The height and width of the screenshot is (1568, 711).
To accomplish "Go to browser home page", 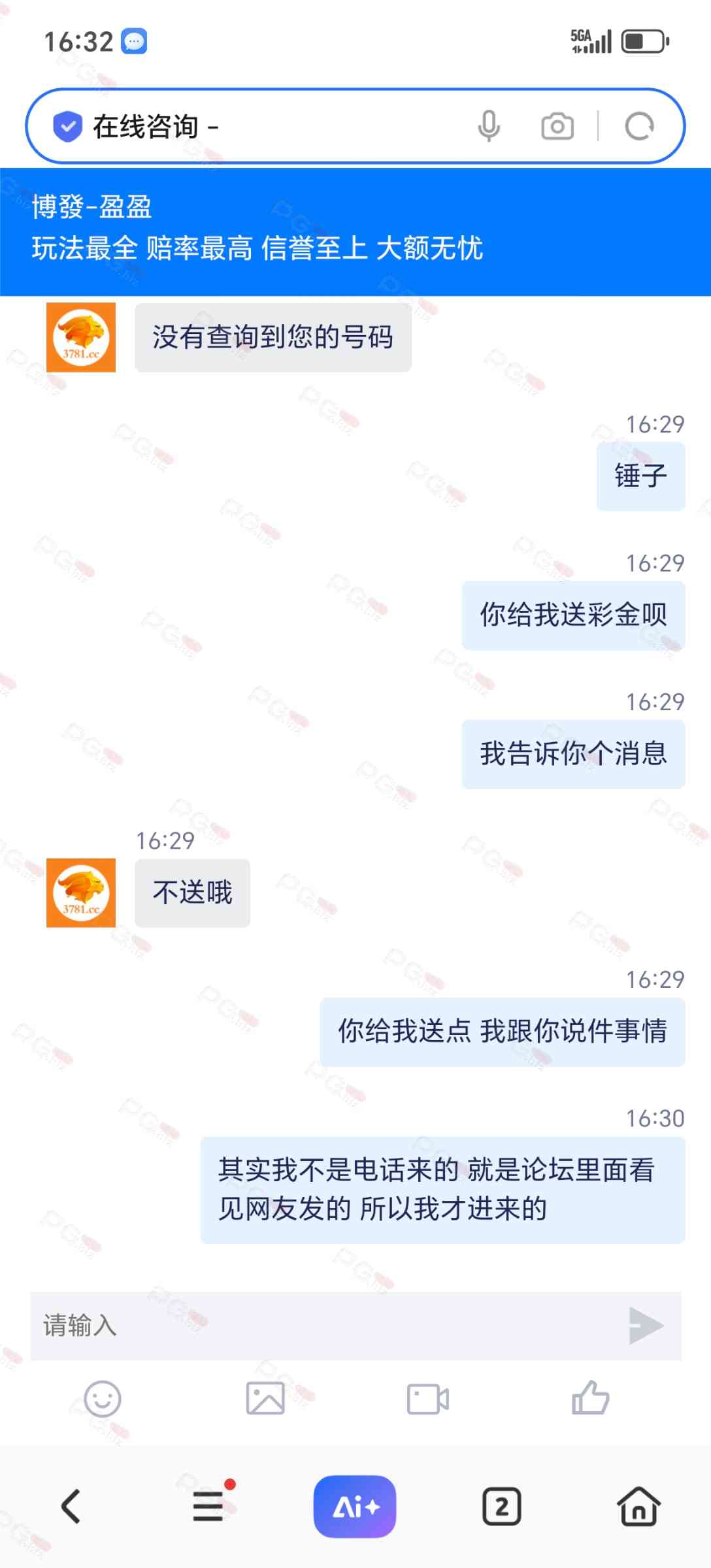I will pyautogui.click(x=638, y=1507).
